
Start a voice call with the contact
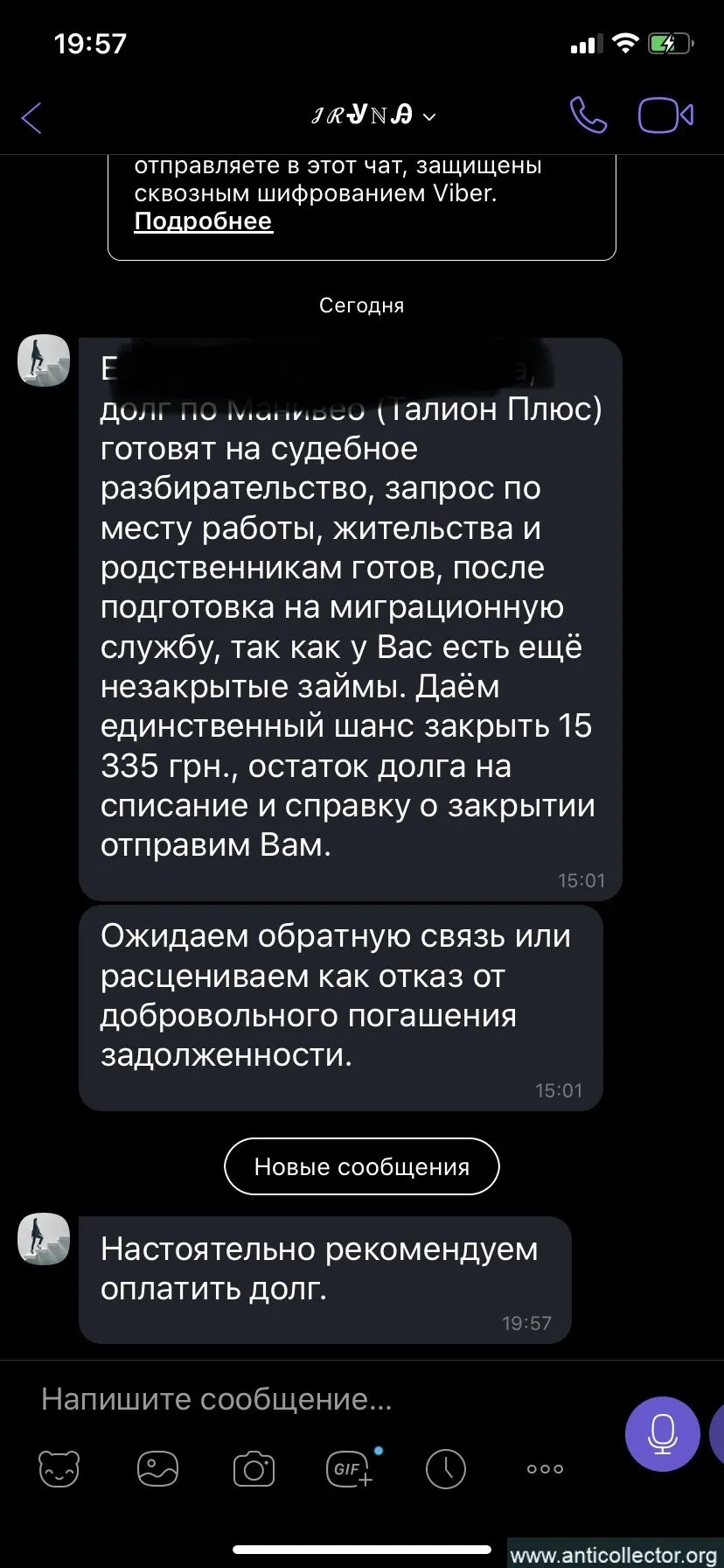tap(588, 115)
